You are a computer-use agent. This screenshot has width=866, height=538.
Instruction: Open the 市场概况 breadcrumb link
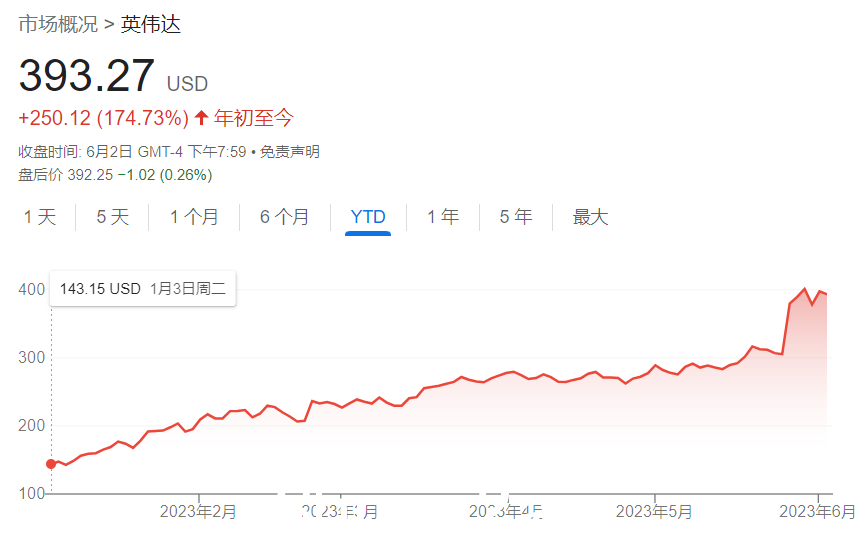pyautogui.click(x=58, y=25)
